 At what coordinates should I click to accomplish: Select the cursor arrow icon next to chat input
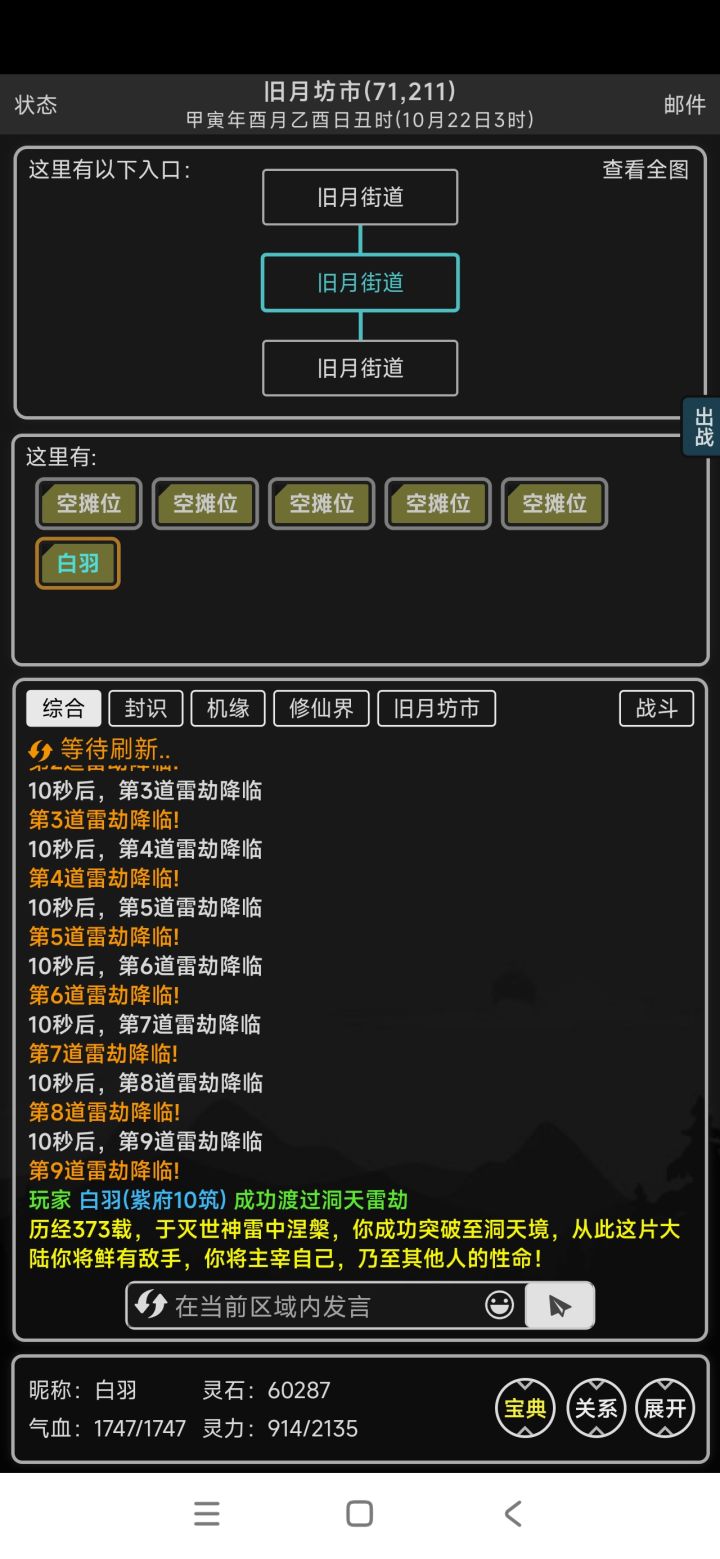[560, 1304]
